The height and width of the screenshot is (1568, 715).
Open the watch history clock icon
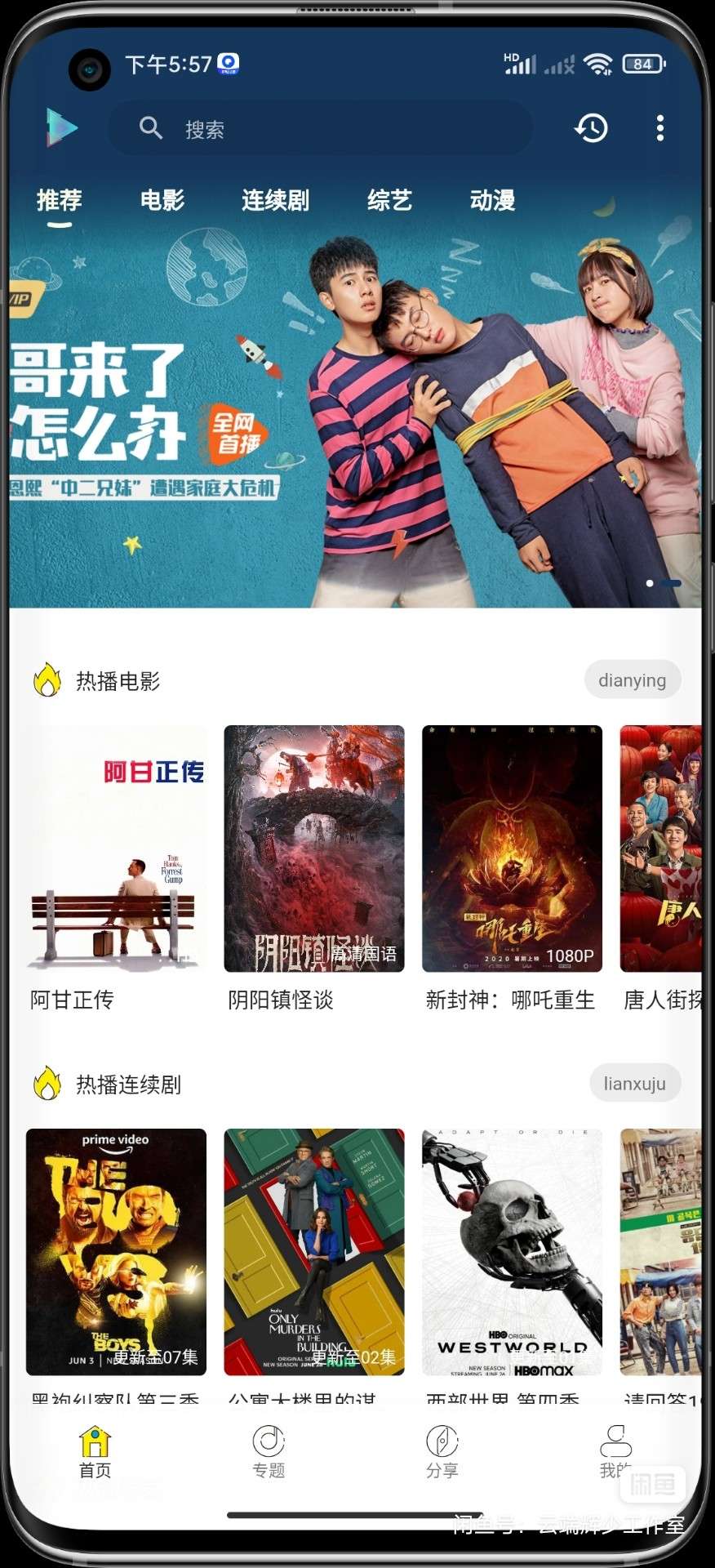click(591, 128)
